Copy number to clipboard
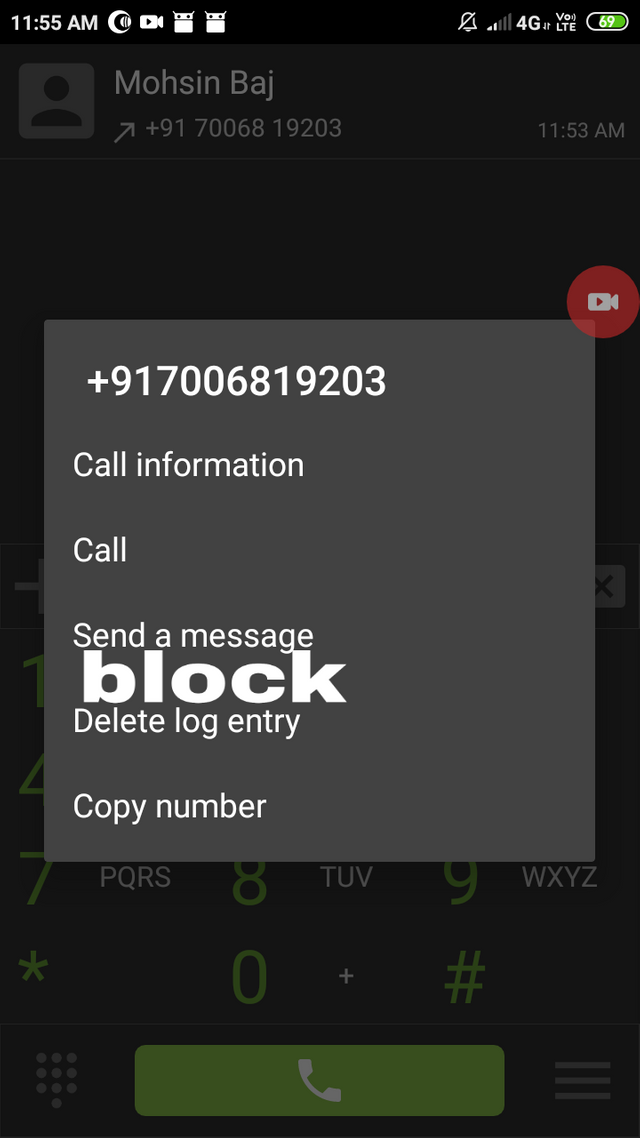Viewport: 640px width, 1138px height. (x=170, y=807)
